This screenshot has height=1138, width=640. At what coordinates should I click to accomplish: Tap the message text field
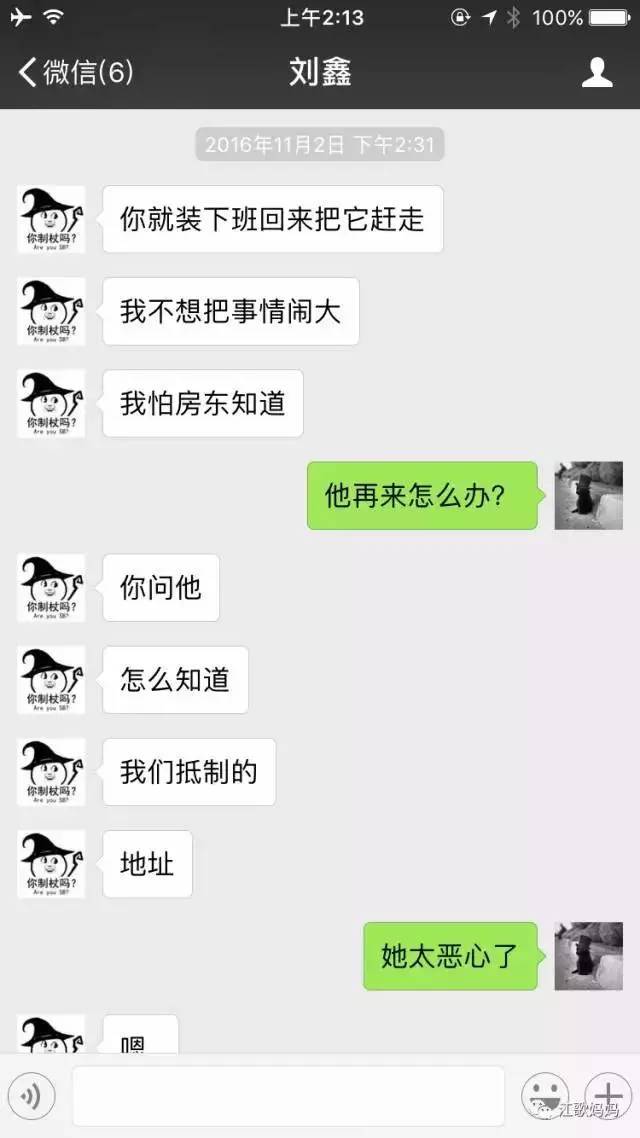pyautogui.click(x=288, y=1096)
